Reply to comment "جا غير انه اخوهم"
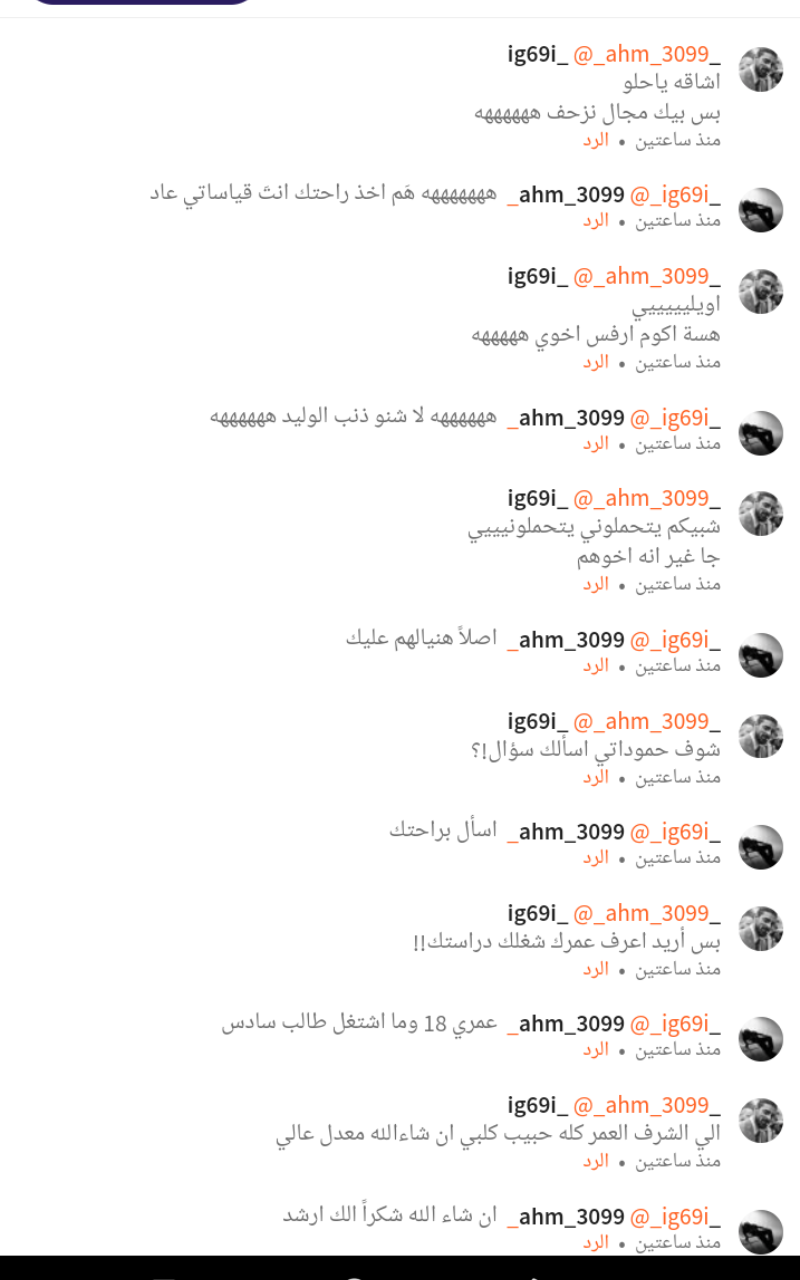The height and width of the screenshot is (1280, 800). click(596, 585)
